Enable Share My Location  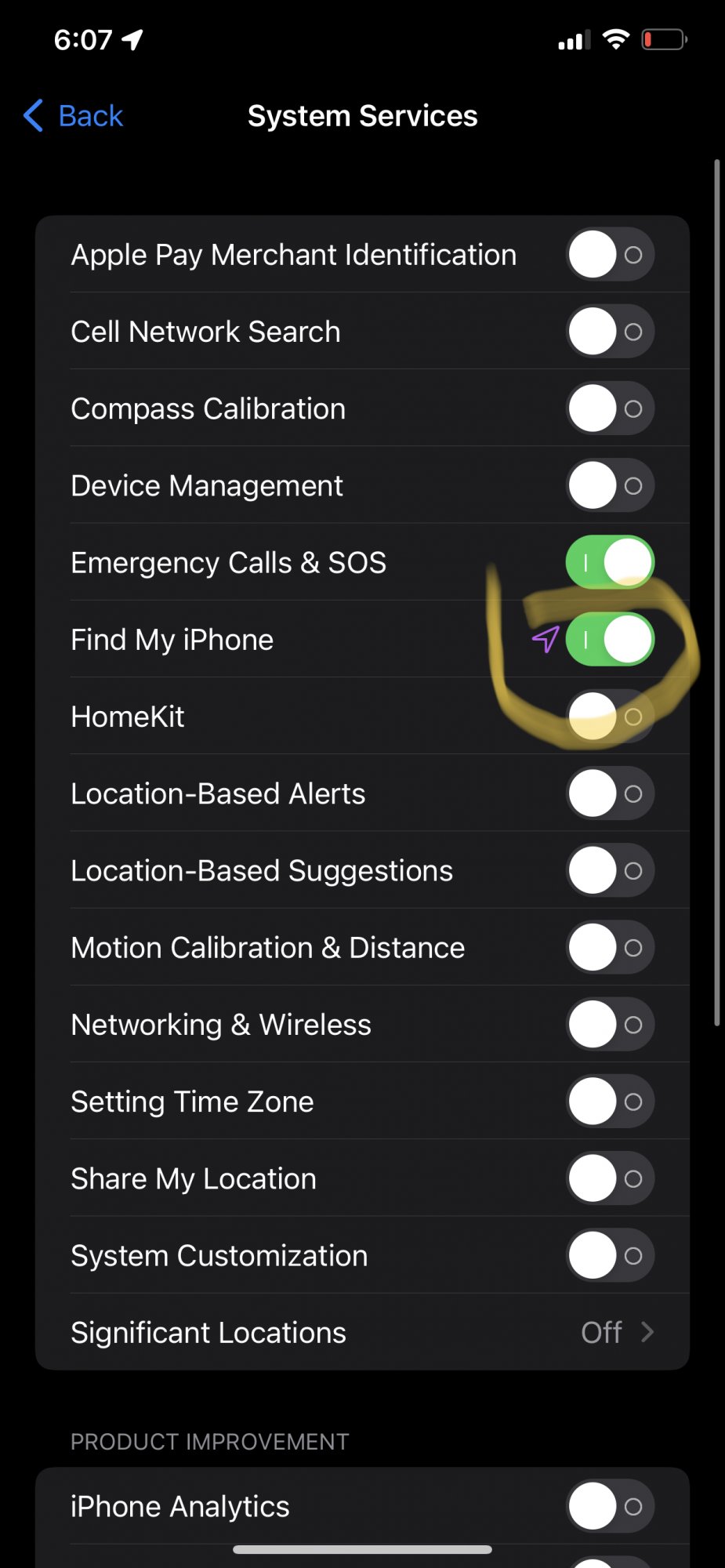[x=610, y=1178]
